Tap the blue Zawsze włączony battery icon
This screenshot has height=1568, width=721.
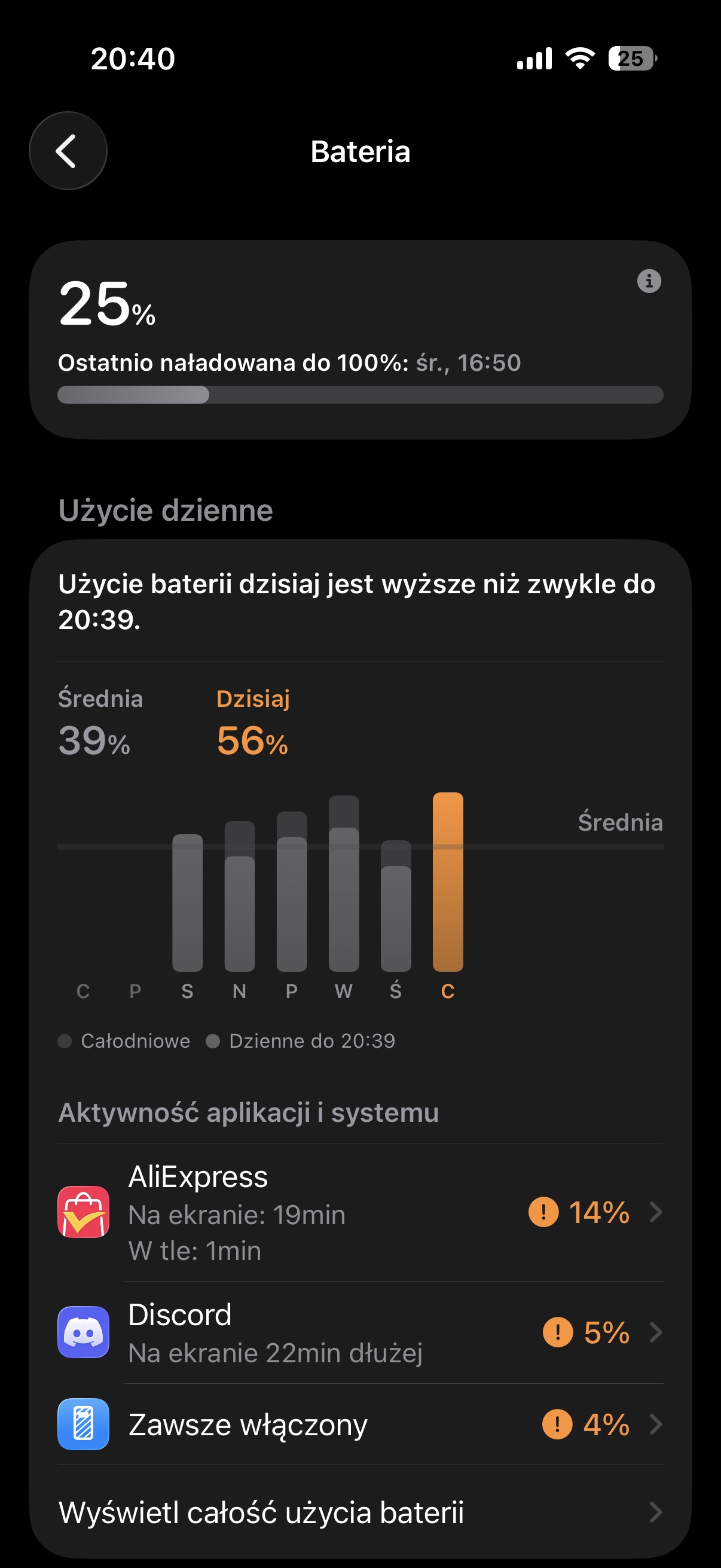pyautogui.click(x=83, y=1424)
